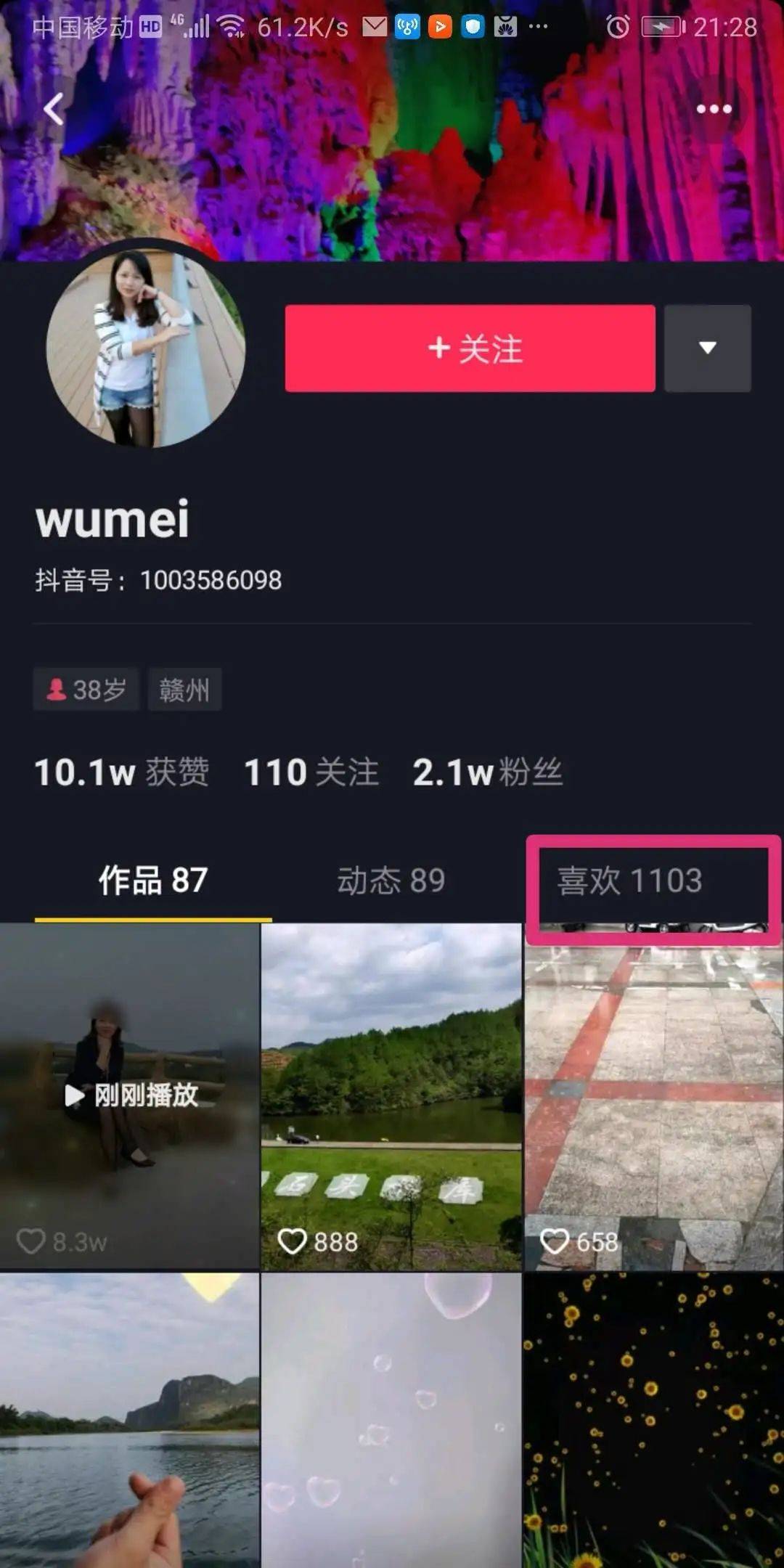Follow wumei with the +关注 button
This screenshot has height=1568, width=784.
[x=470, y=348]
